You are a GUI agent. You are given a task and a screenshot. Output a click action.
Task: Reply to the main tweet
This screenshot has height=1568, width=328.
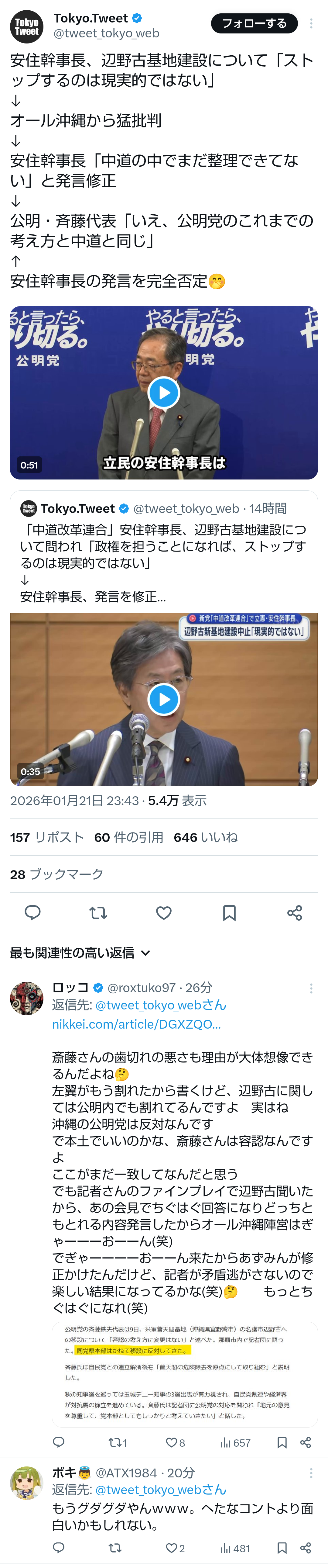[33, 912]
